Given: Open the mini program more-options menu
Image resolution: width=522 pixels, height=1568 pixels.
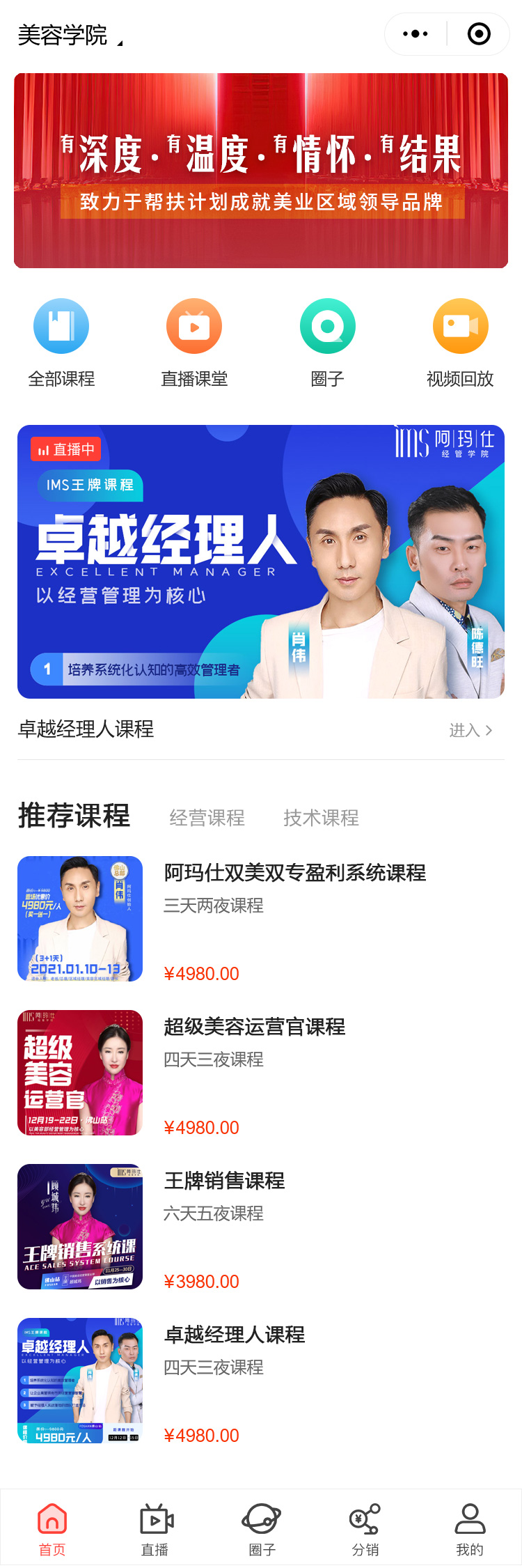Looking at the screenshot, I should (x=416, y=34).
